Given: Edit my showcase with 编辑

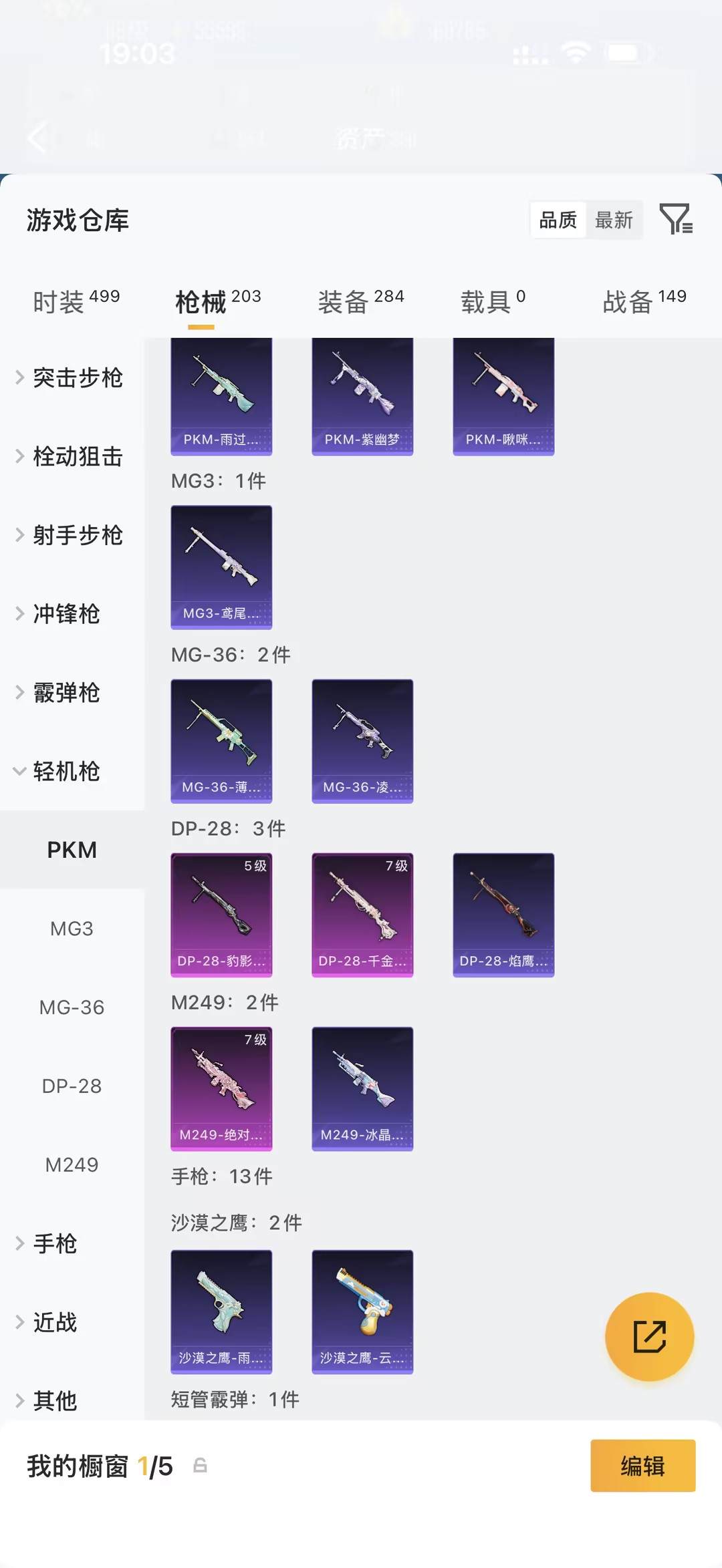Looking at the screenshot, I should click(642, 1466).
